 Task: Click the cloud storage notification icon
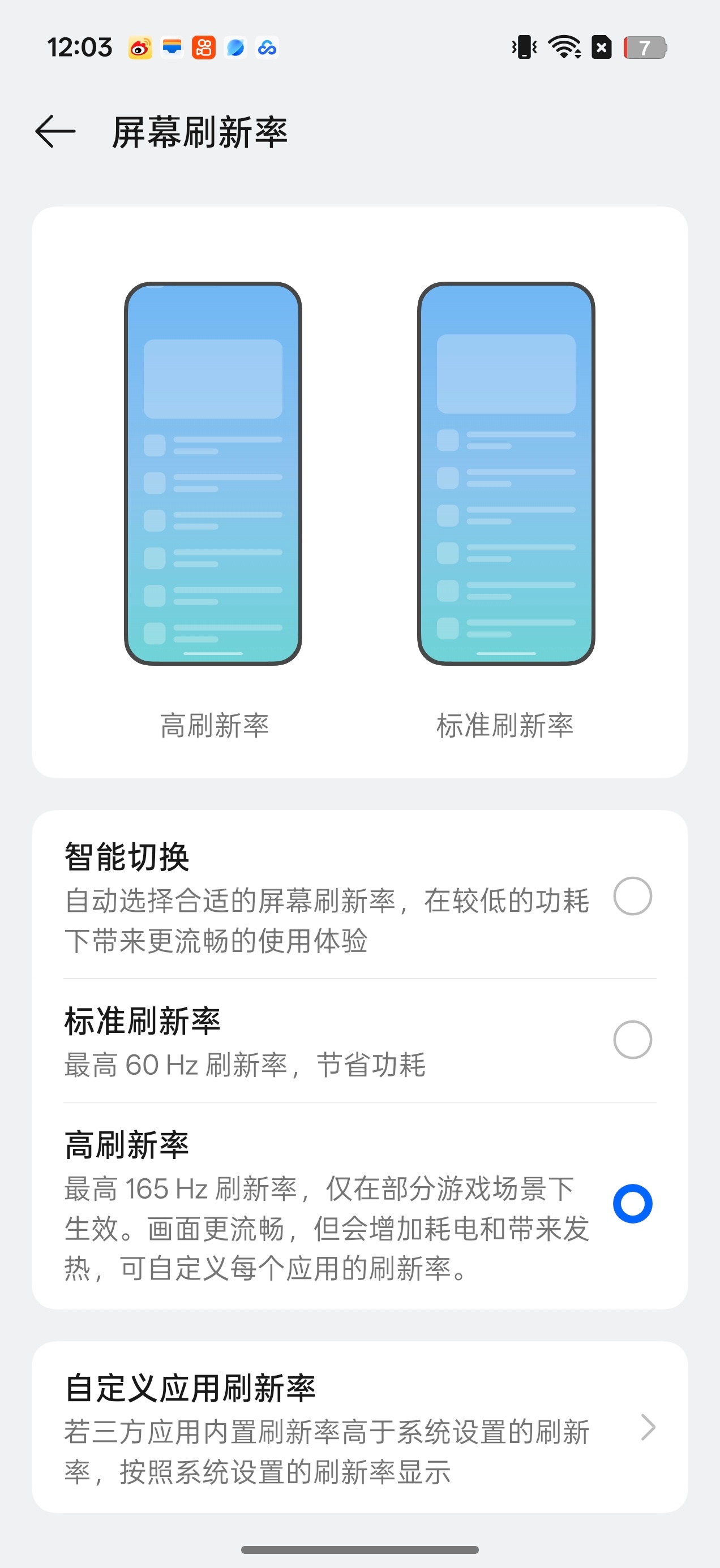[x=267, y=48]
